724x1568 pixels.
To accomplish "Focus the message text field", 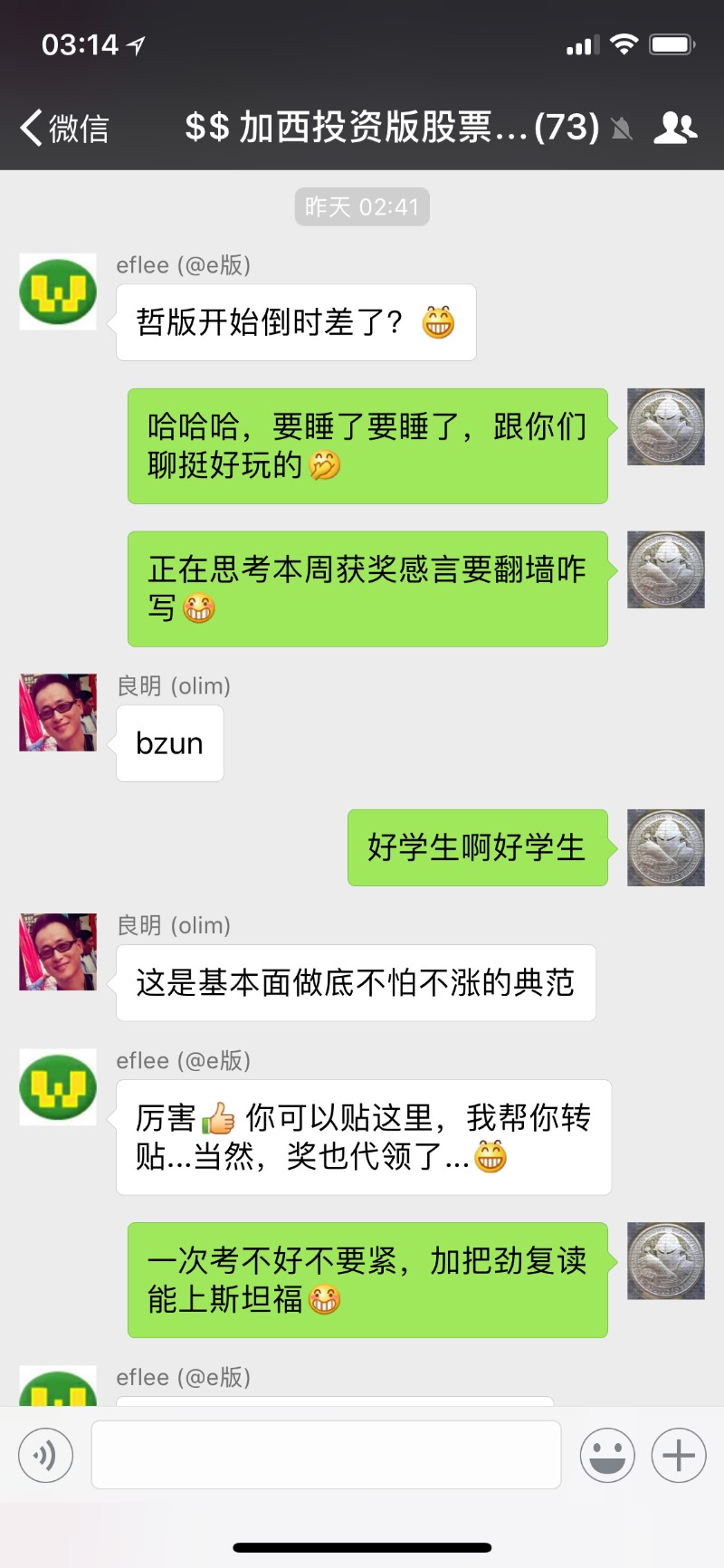I will [326, 1455].
